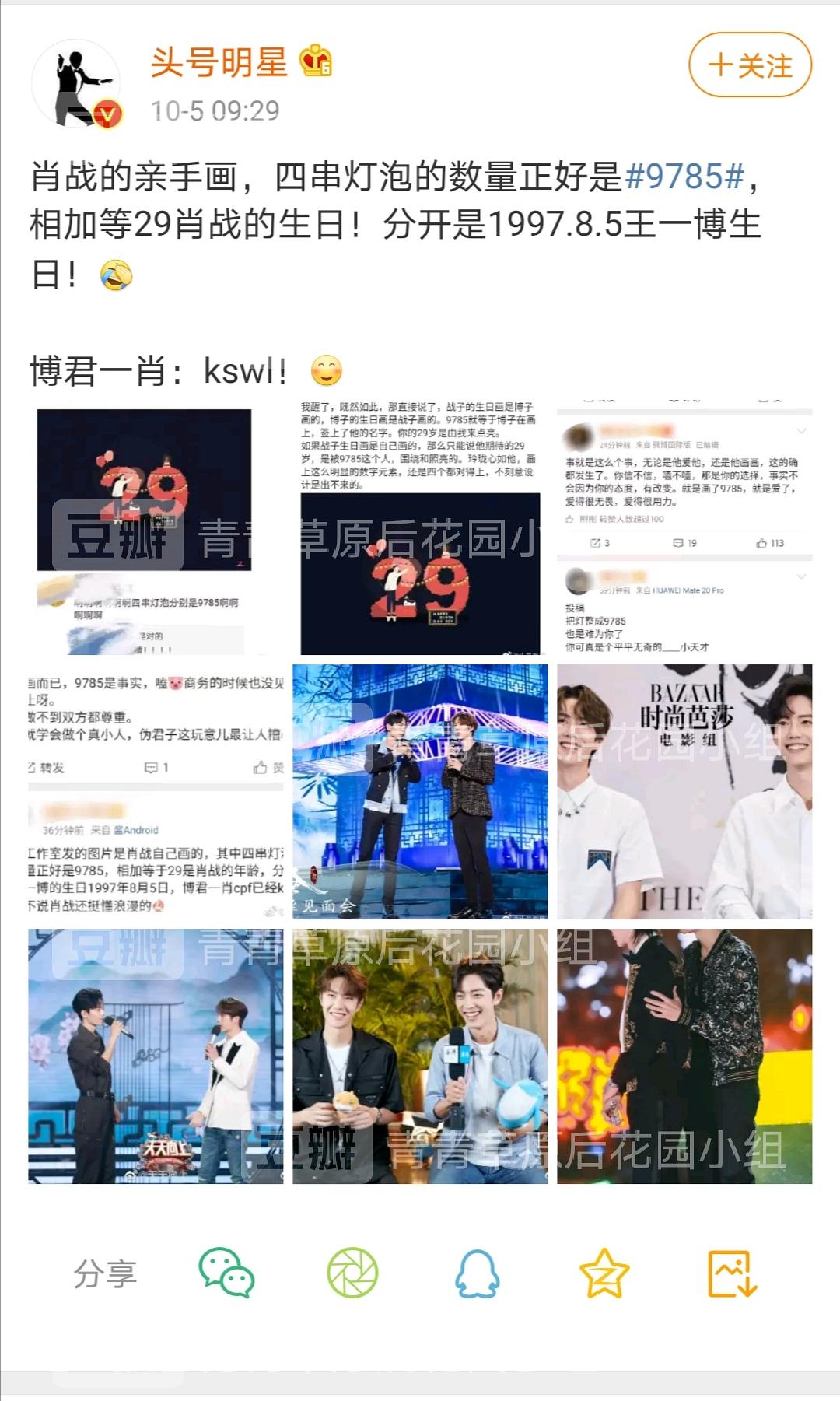Share to QQ penguin icon
The height and width of the screenshot is (1401, 840).
477,1273
